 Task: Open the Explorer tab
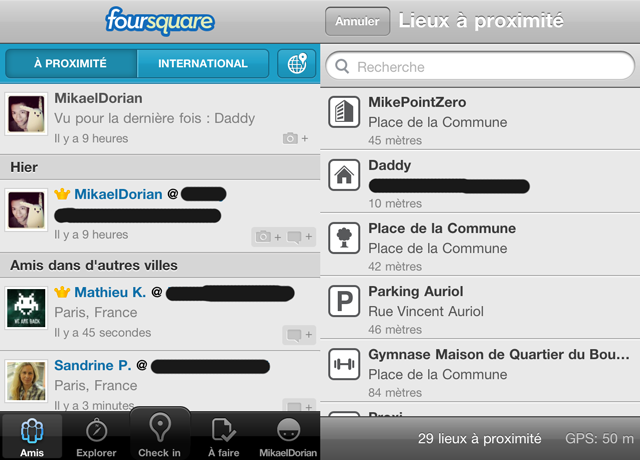[96, 436]
